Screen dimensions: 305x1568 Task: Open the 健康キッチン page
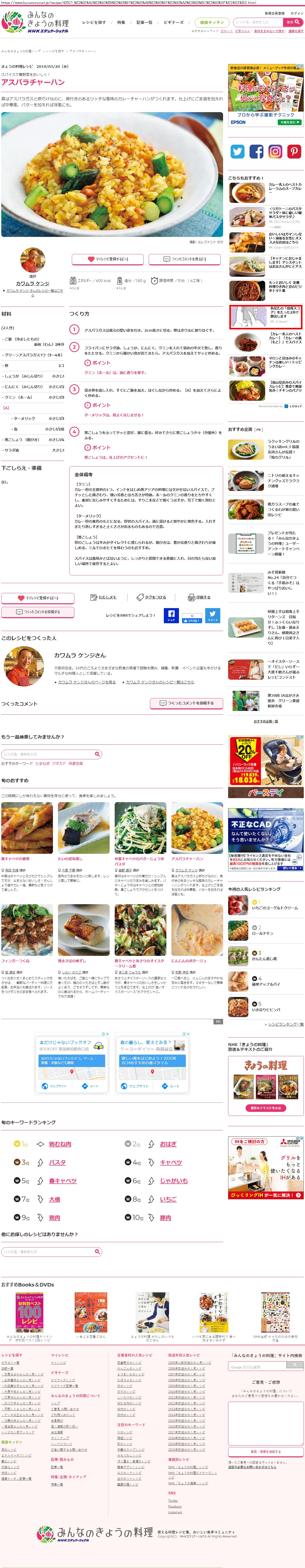[x=212, y=22]
